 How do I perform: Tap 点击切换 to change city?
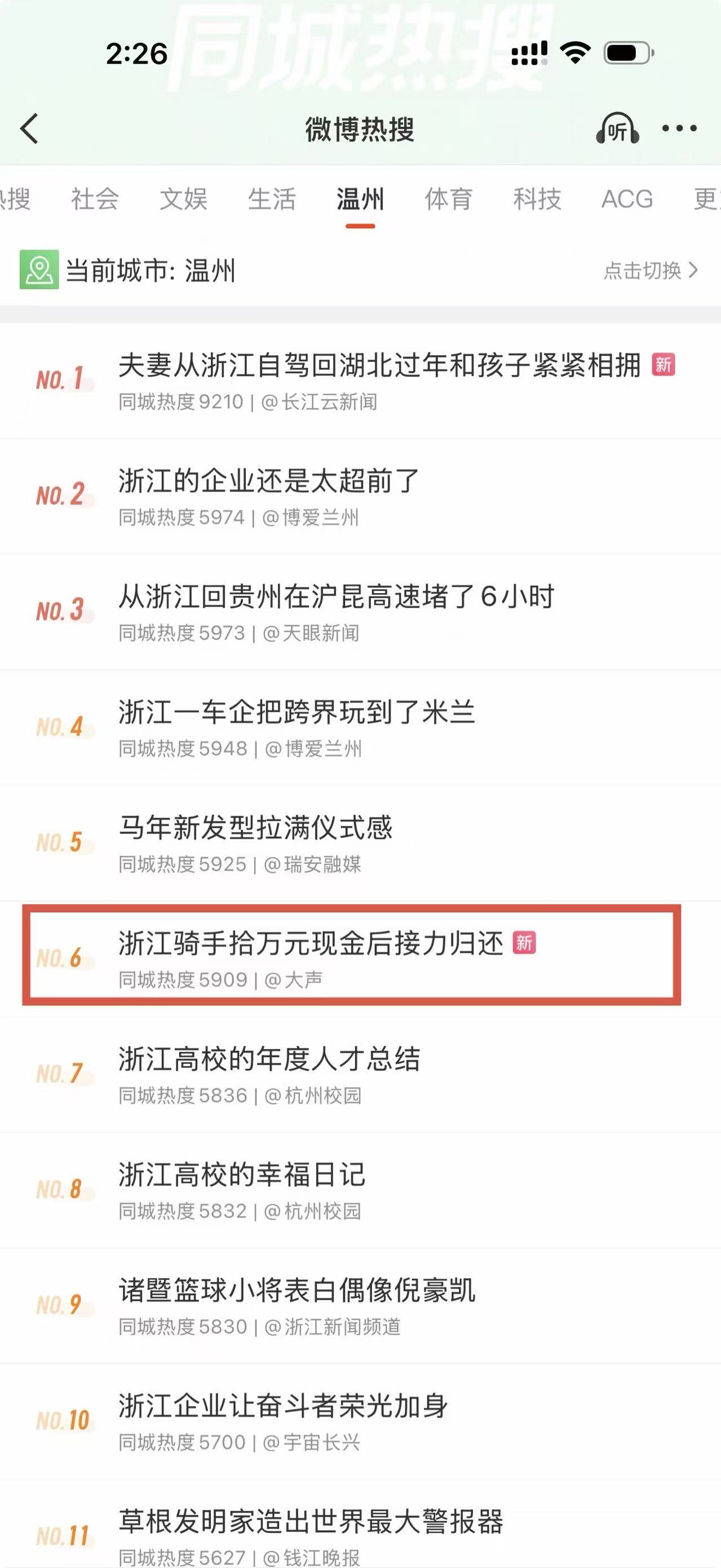(x=650, y=270)
